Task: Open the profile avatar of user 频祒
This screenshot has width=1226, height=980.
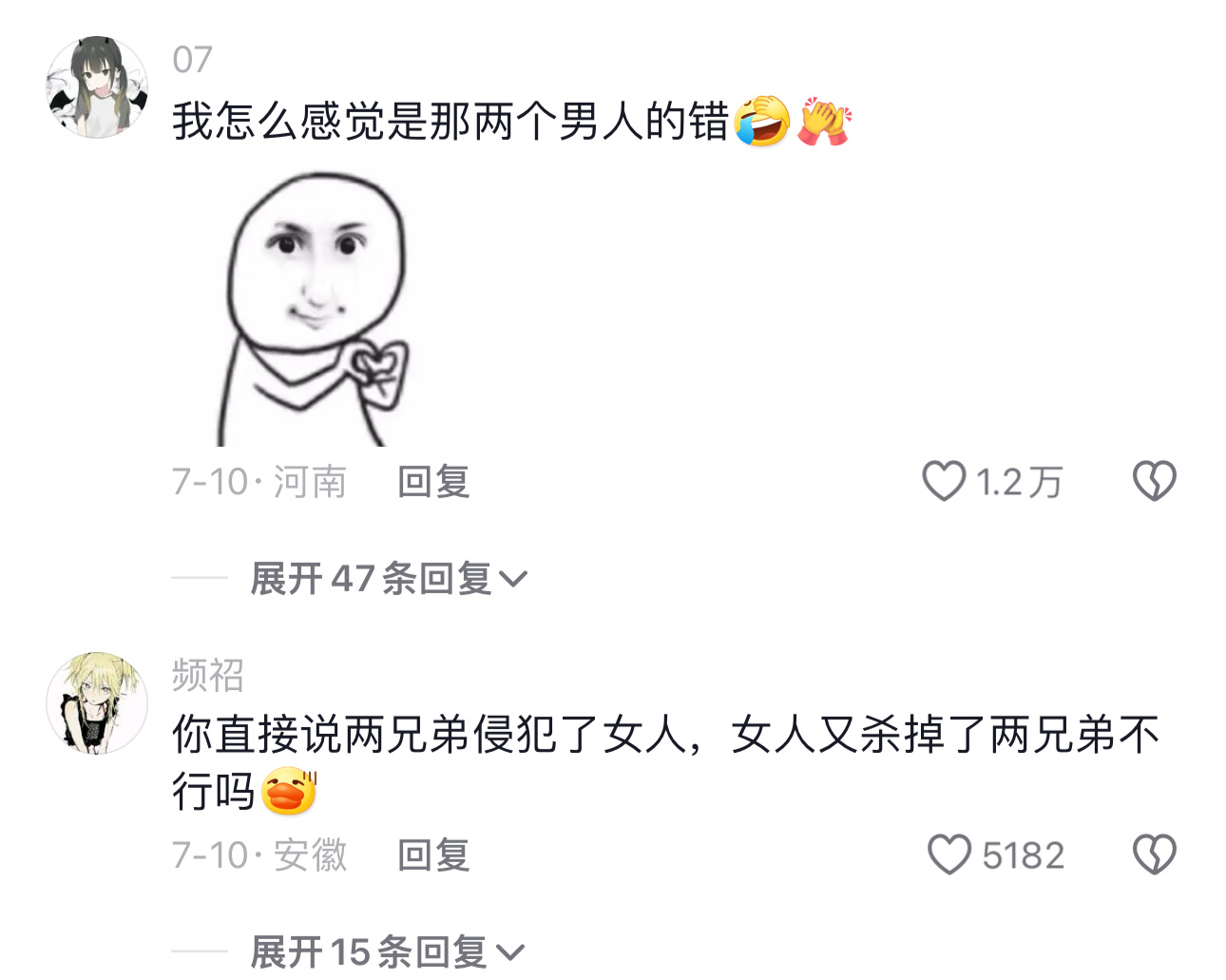Action: pyautogui.click(x=97, y=703)
